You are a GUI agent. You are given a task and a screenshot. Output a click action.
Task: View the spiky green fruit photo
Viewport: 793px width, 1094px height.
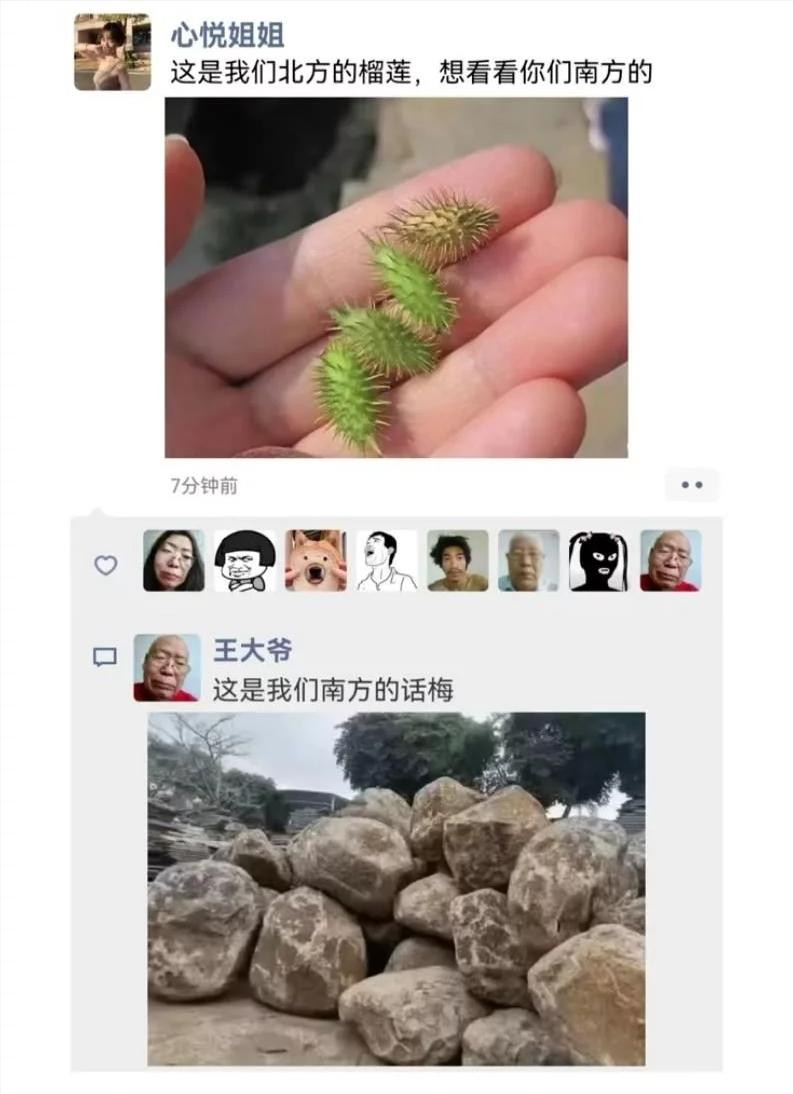(x=396, y=277)
